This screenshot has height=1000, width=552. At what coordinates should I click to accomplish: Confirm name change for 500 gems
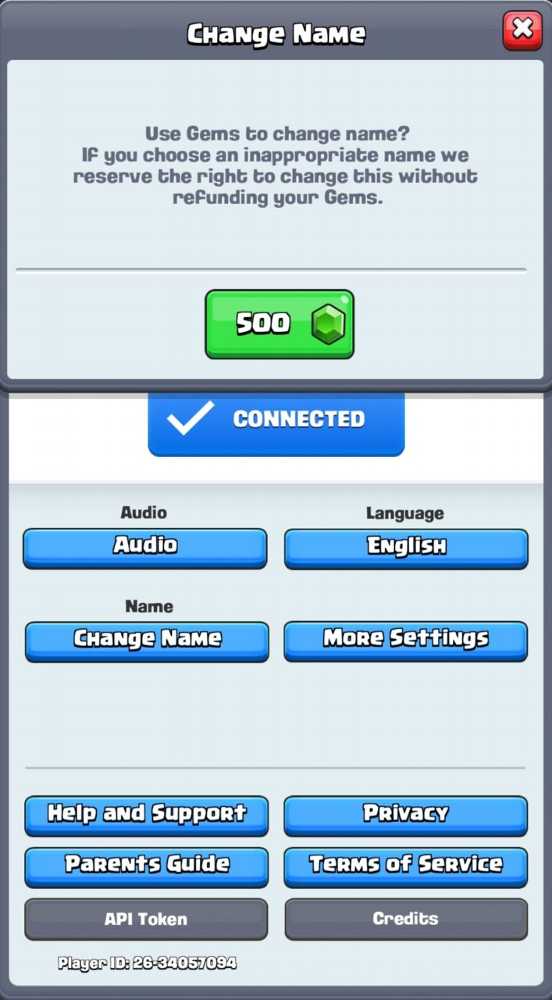point(279,324)
